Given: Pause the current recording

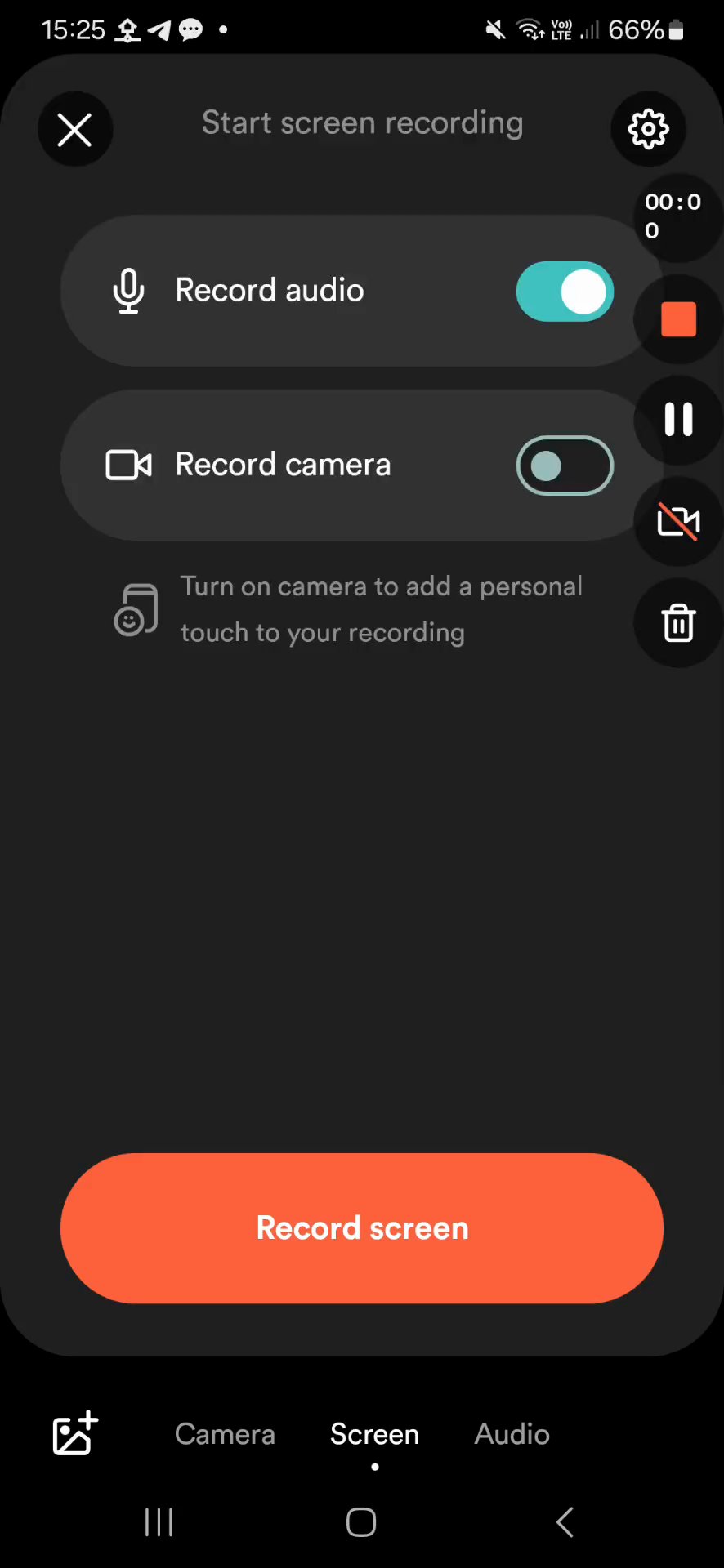Looking at the screenshot, I should (678, 420).
